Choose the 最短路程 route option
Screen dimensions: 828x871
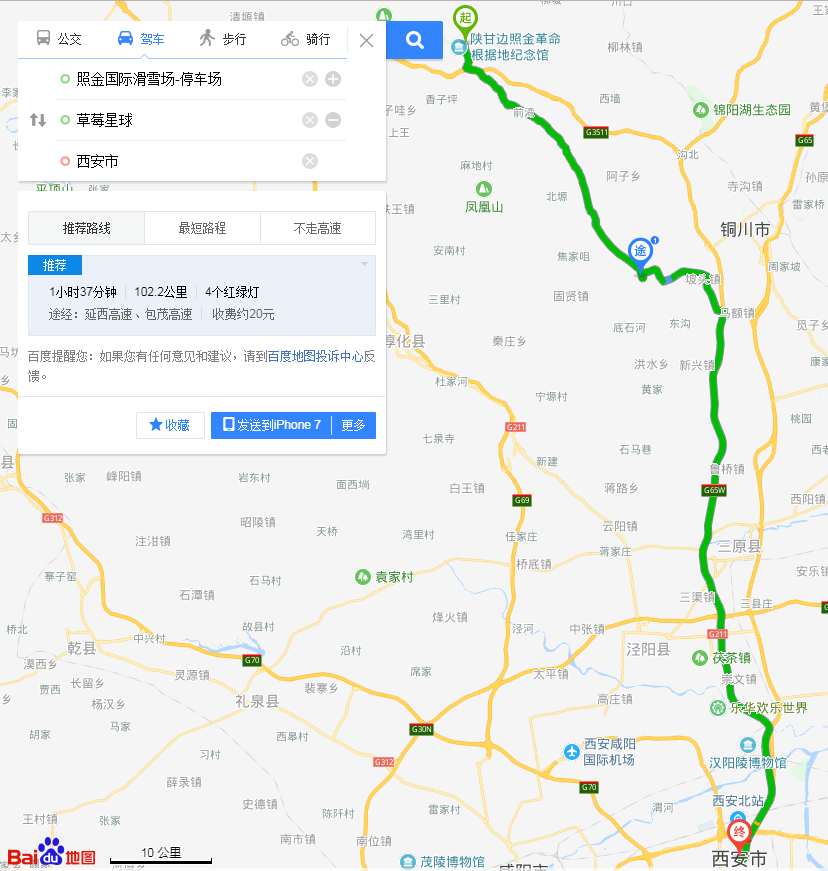coord(202,228)
